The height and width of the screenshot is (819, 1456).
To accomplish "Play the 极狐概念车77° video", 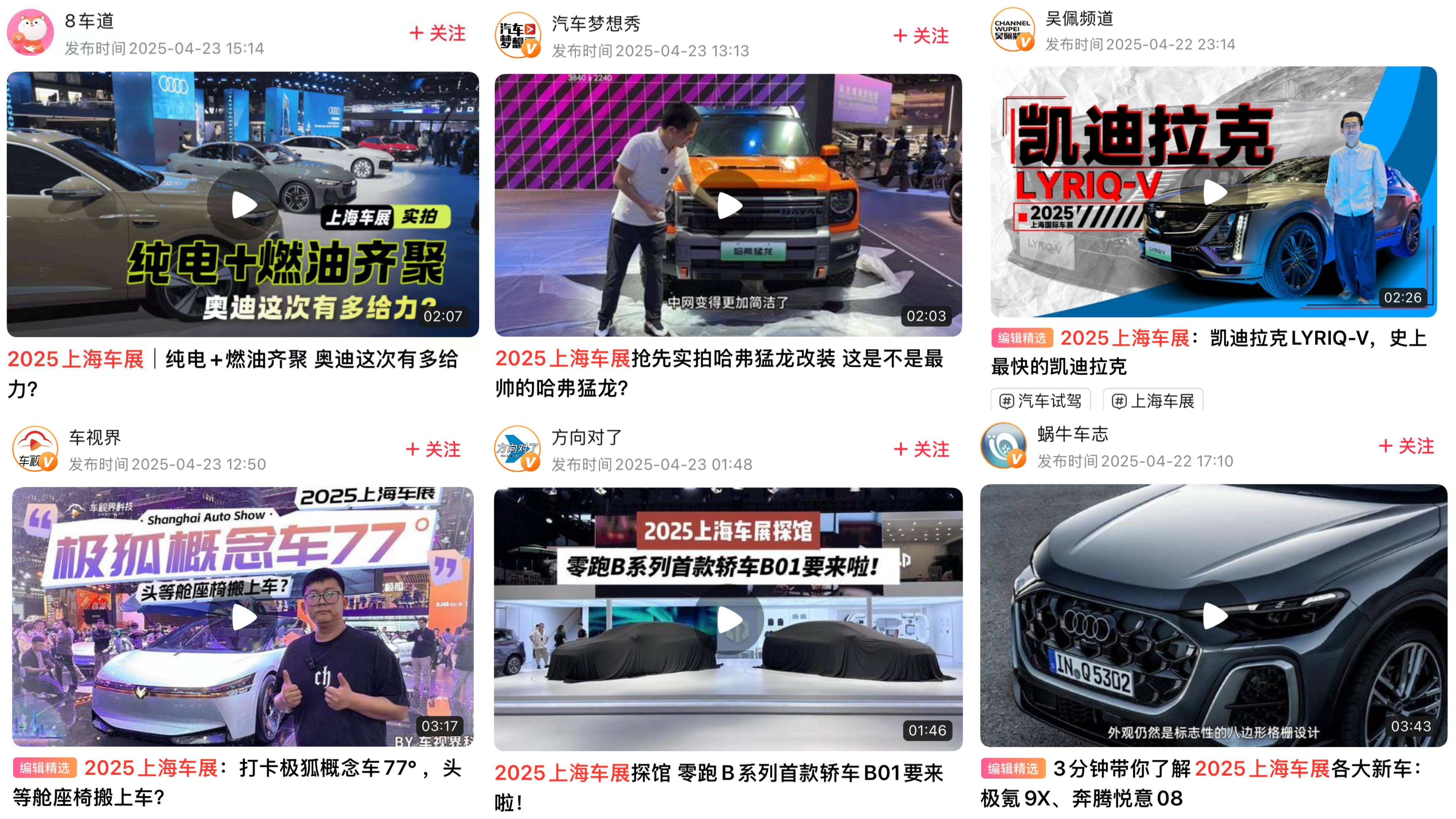I will (x=244, y=617).
